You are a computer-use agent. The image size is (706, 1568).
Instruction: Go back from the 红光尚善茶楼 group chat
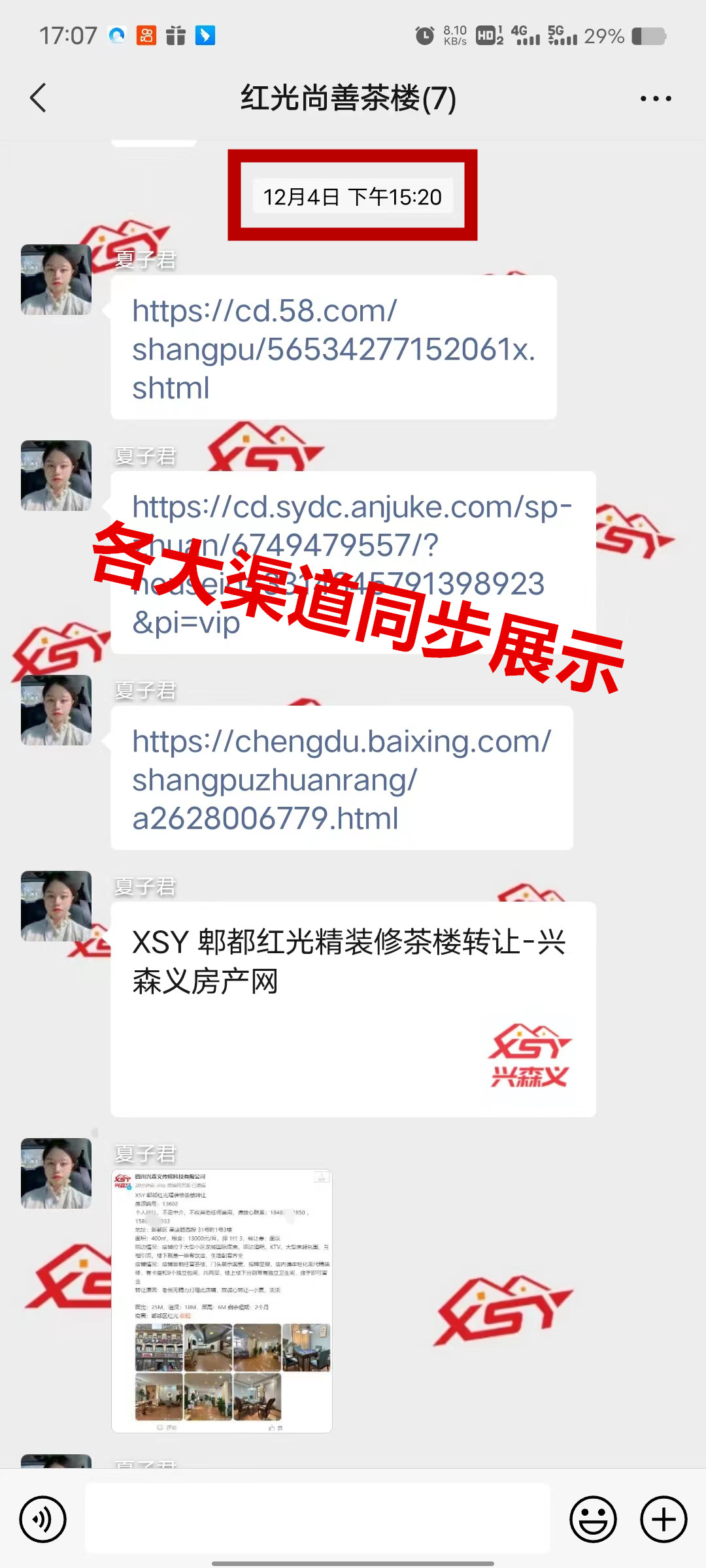(x=38, y=98)
